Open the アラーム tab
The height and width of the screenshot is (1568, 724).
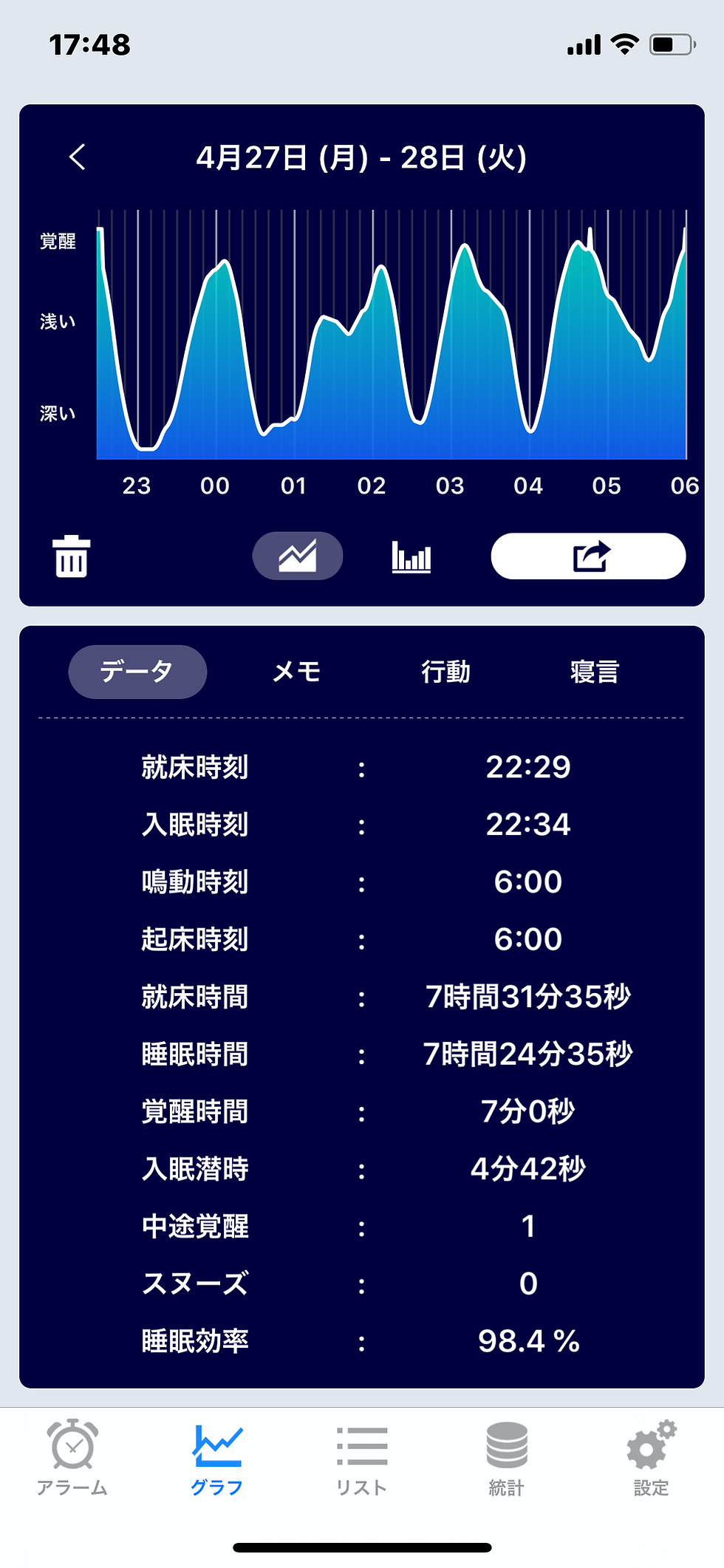[x=72, y=1457]
